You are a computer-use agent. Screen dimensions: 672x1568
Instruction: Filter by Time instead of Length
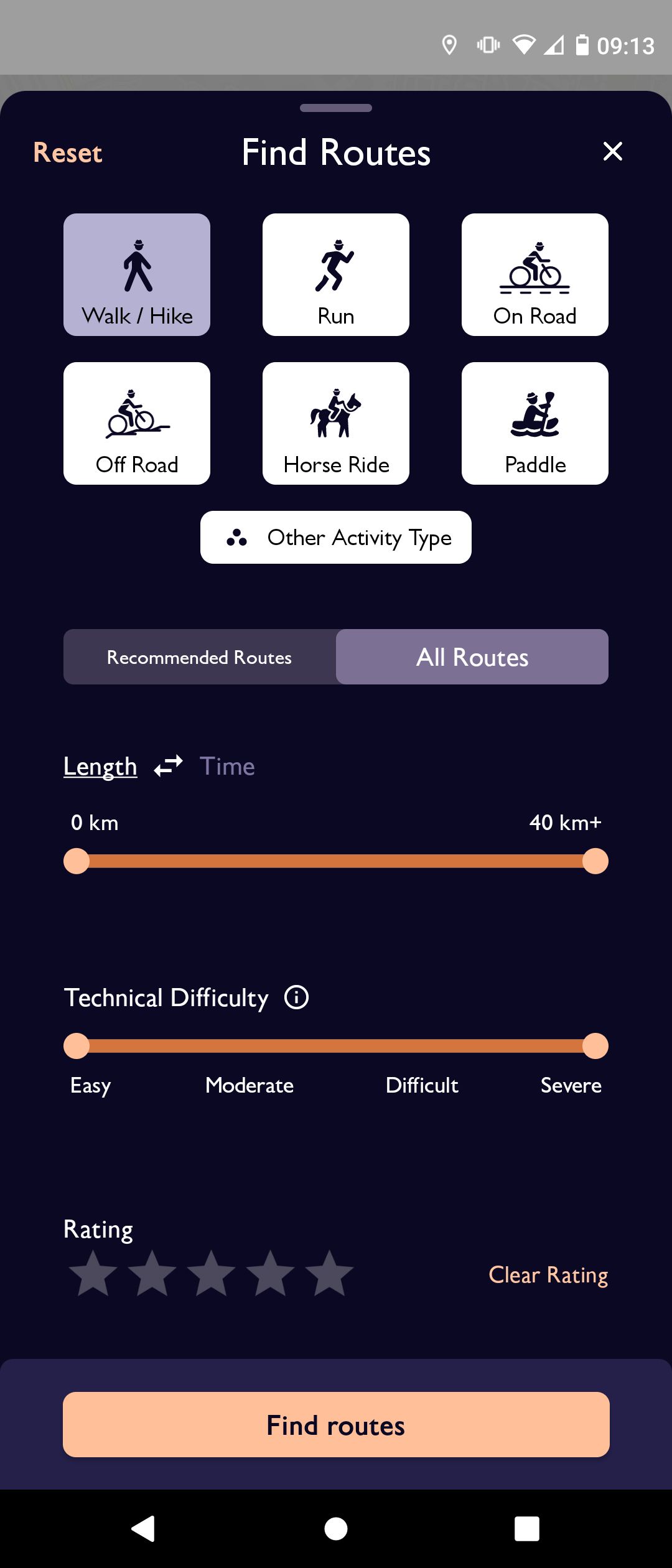point(227,767)
